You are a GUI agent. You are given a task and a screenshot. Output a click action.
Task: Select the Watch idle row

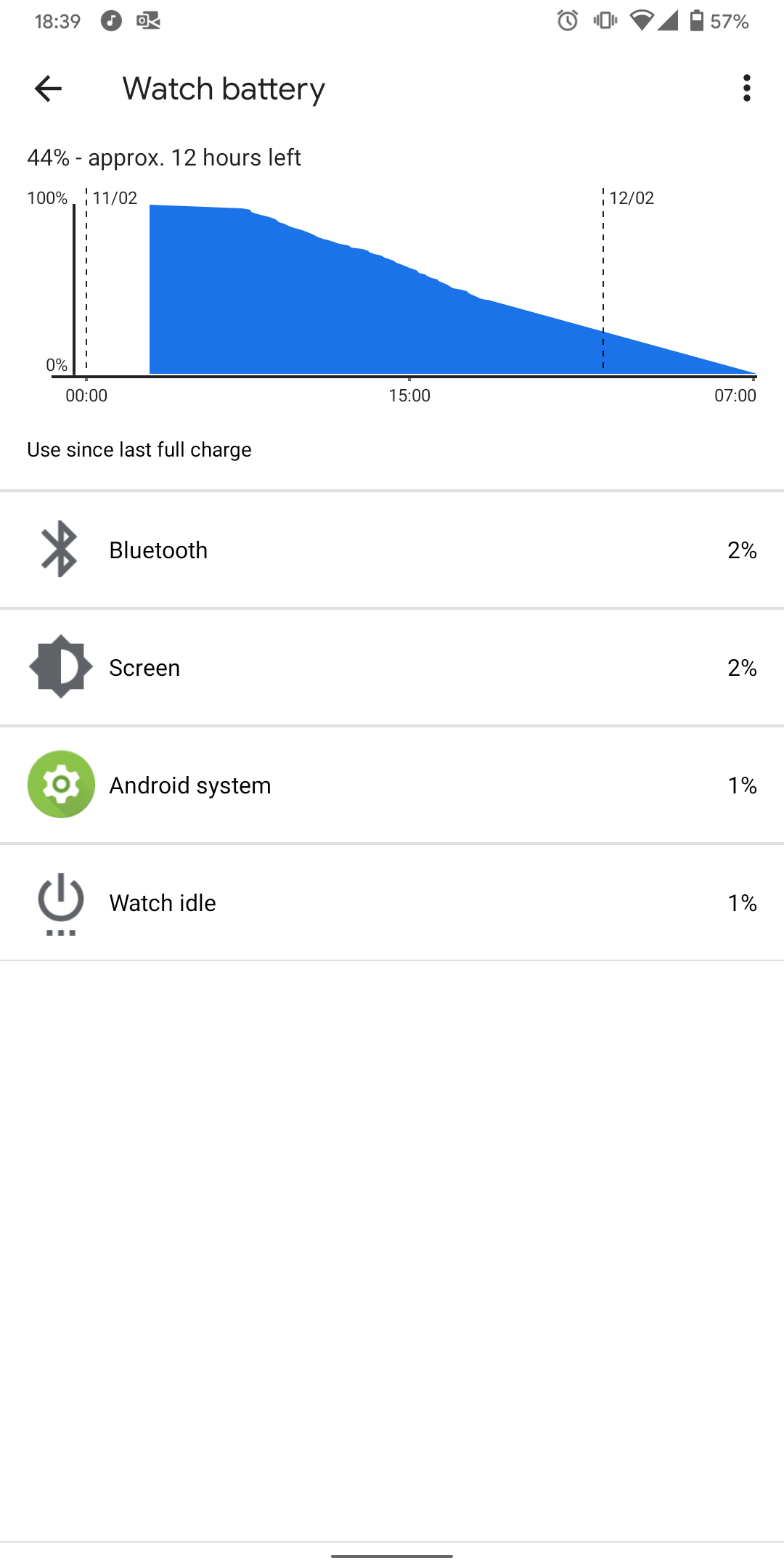(392, 903)
